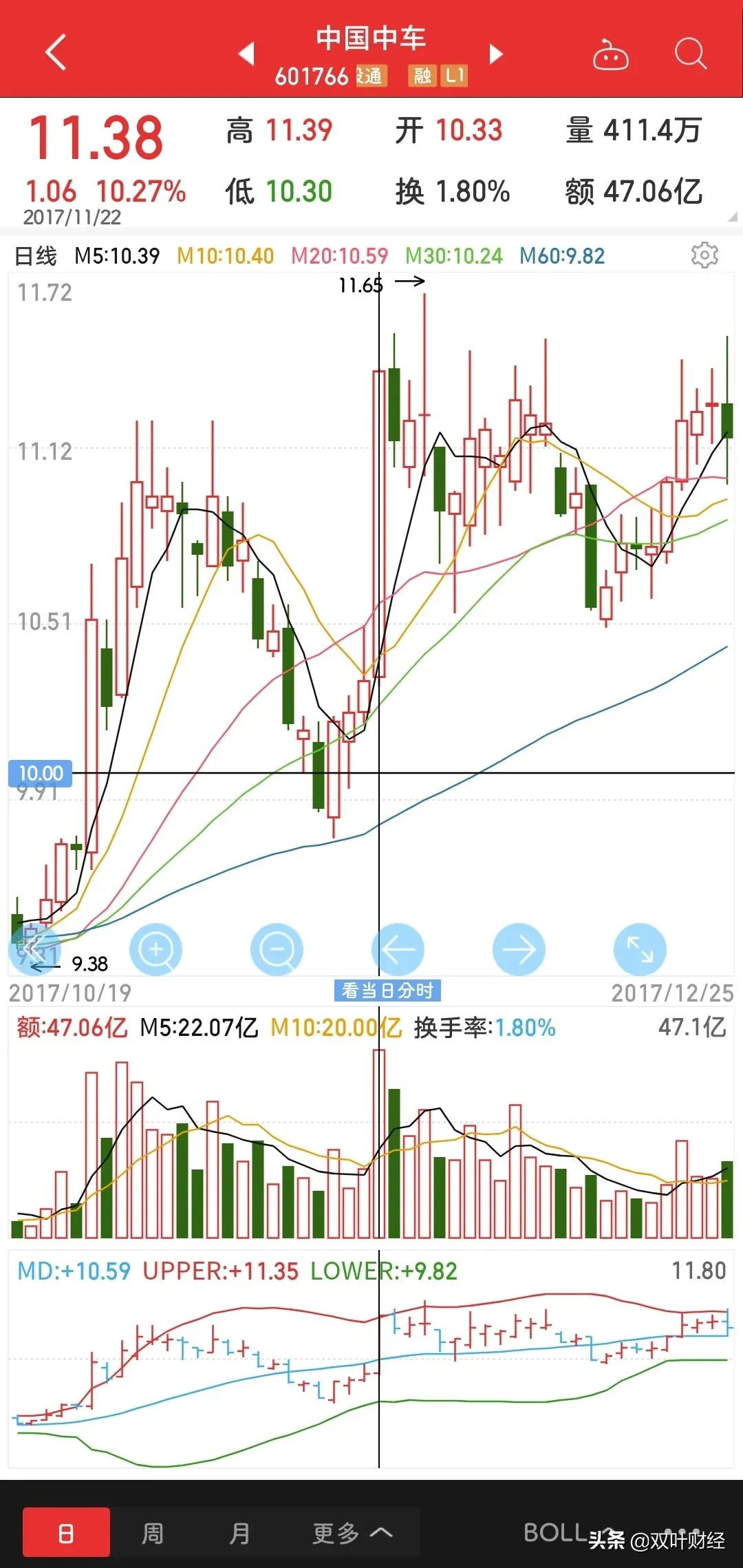Switch to the 月 monthly chart
The width and height of the screenshot is (743, 1568).
coord(239,1532)
